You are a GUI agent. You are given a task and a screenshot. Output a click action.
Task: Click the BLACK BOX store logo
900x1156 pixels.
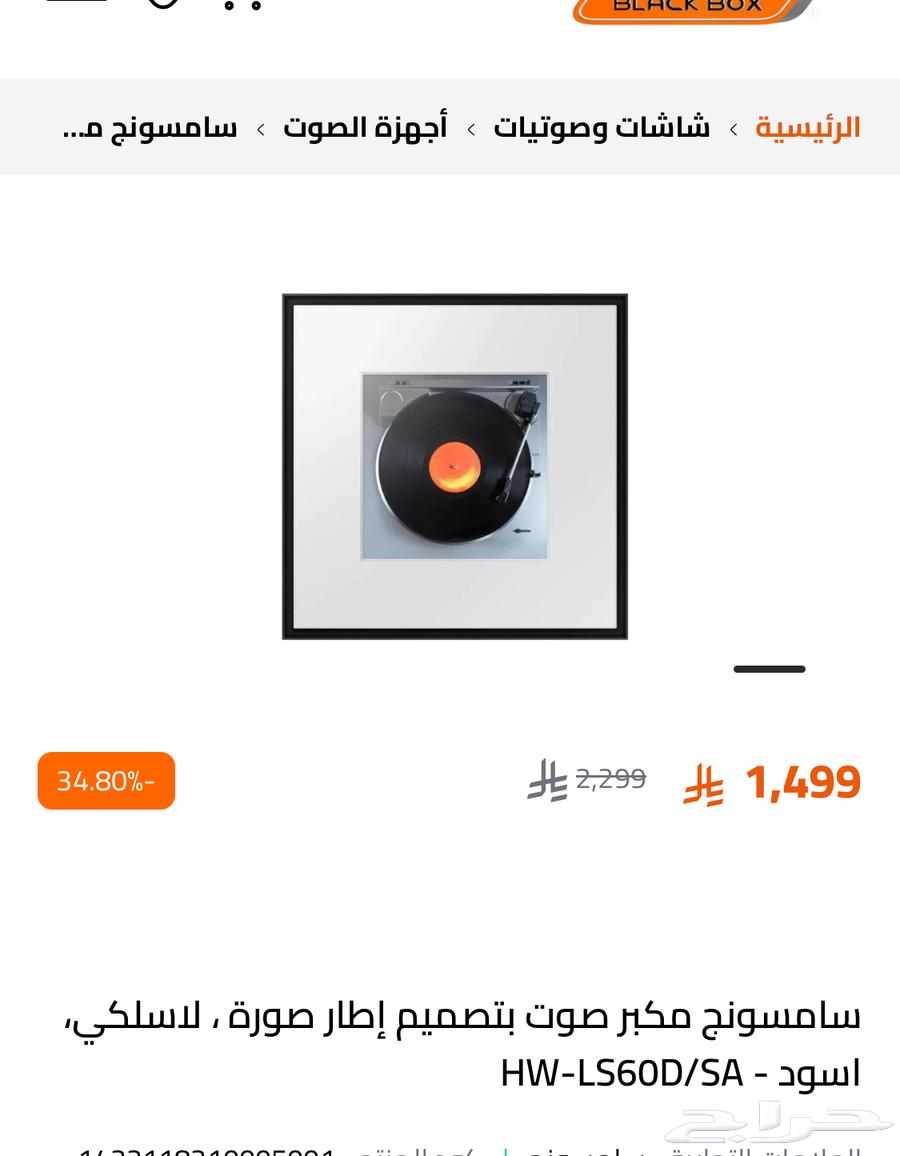690,8
